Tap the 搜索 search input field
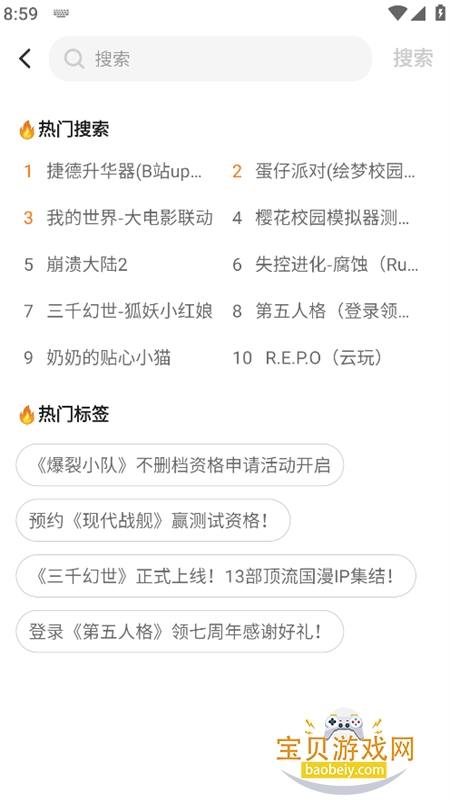 [x=210, y=59]
